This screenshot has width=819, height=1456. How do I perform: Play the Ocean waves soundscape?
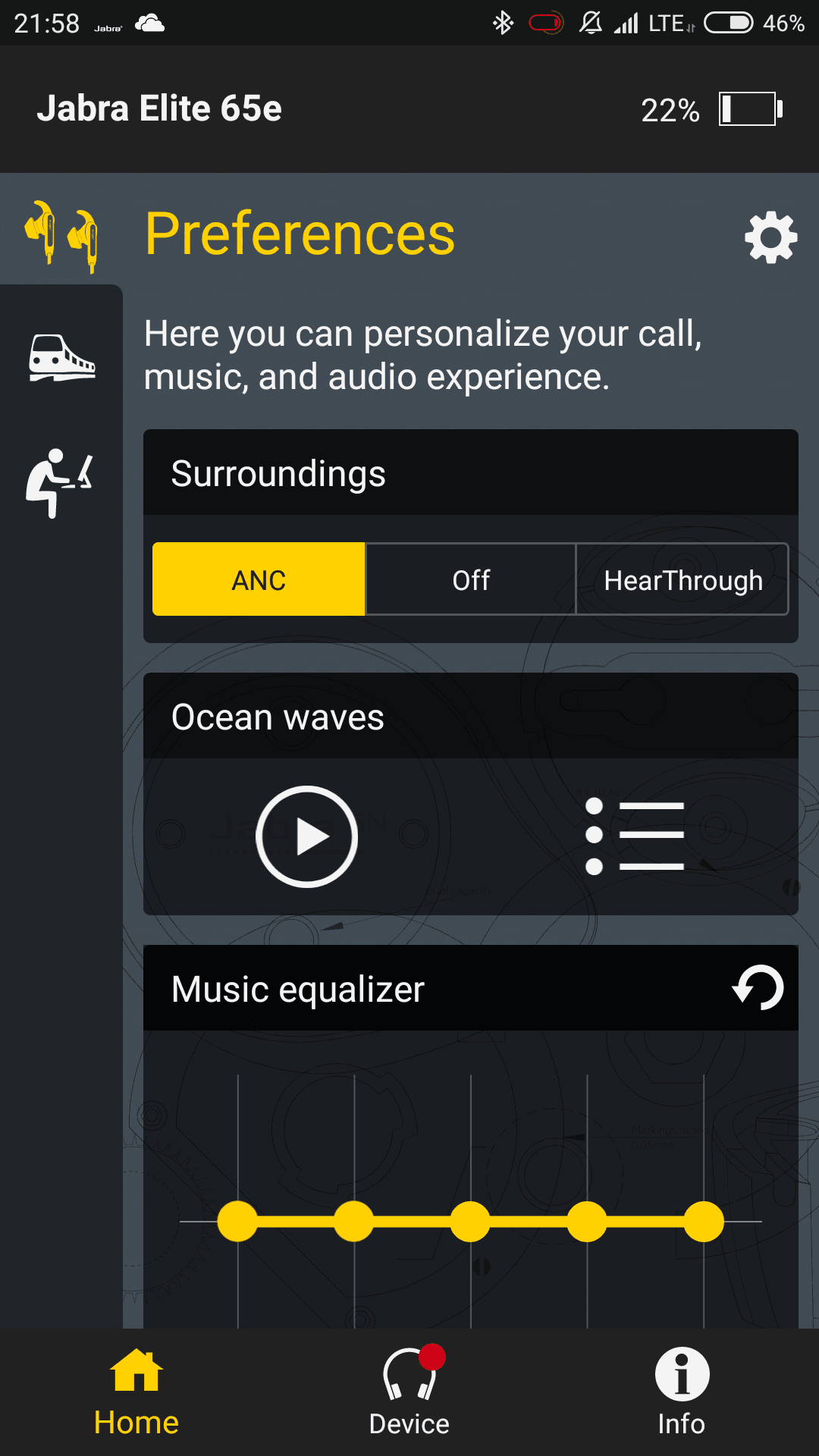pos(306,836)
